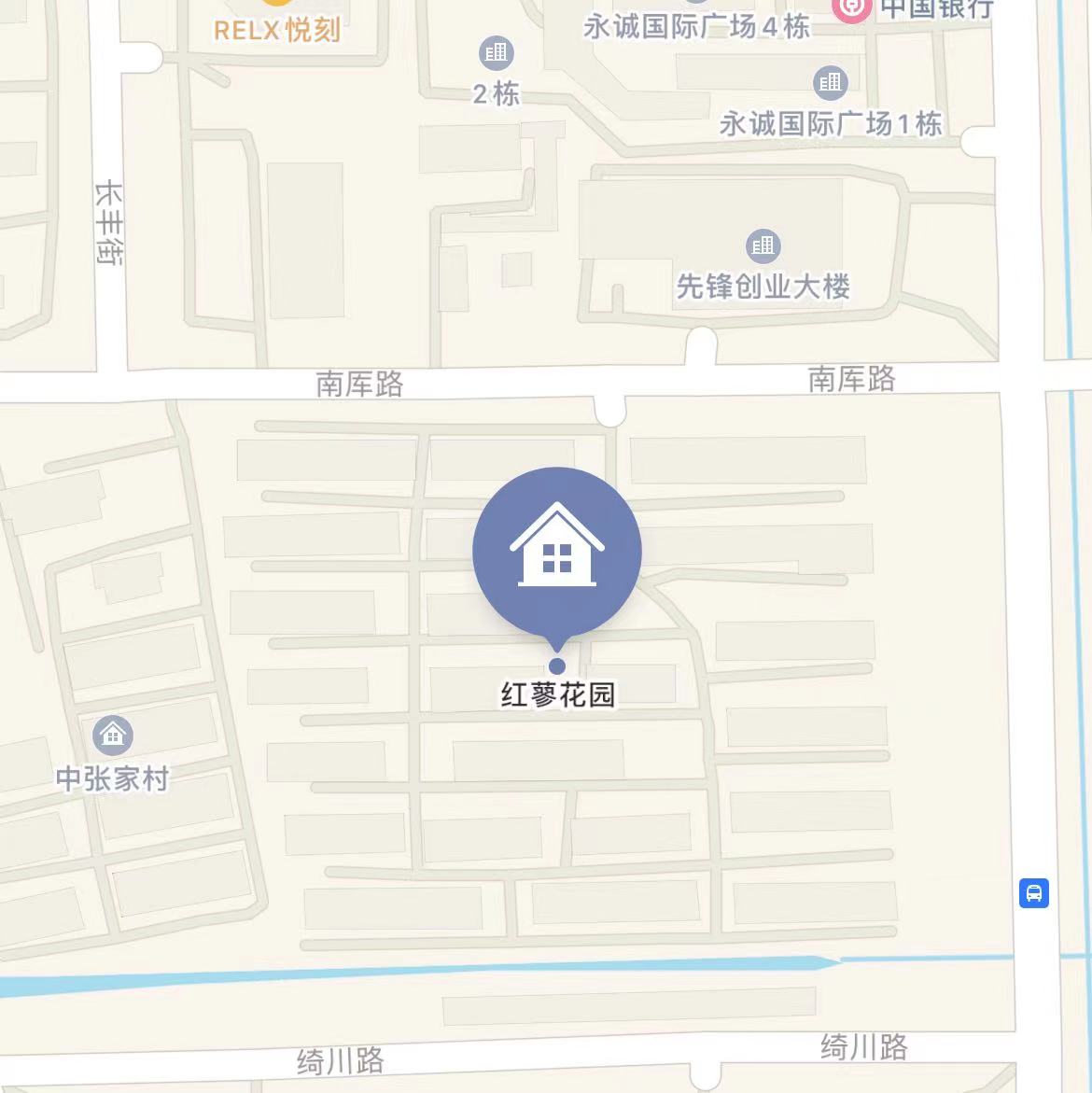Tap the 红蓼花园 house pin
The height and width of the screenshot is (1093, 1092).
click(x=557, y=552)
